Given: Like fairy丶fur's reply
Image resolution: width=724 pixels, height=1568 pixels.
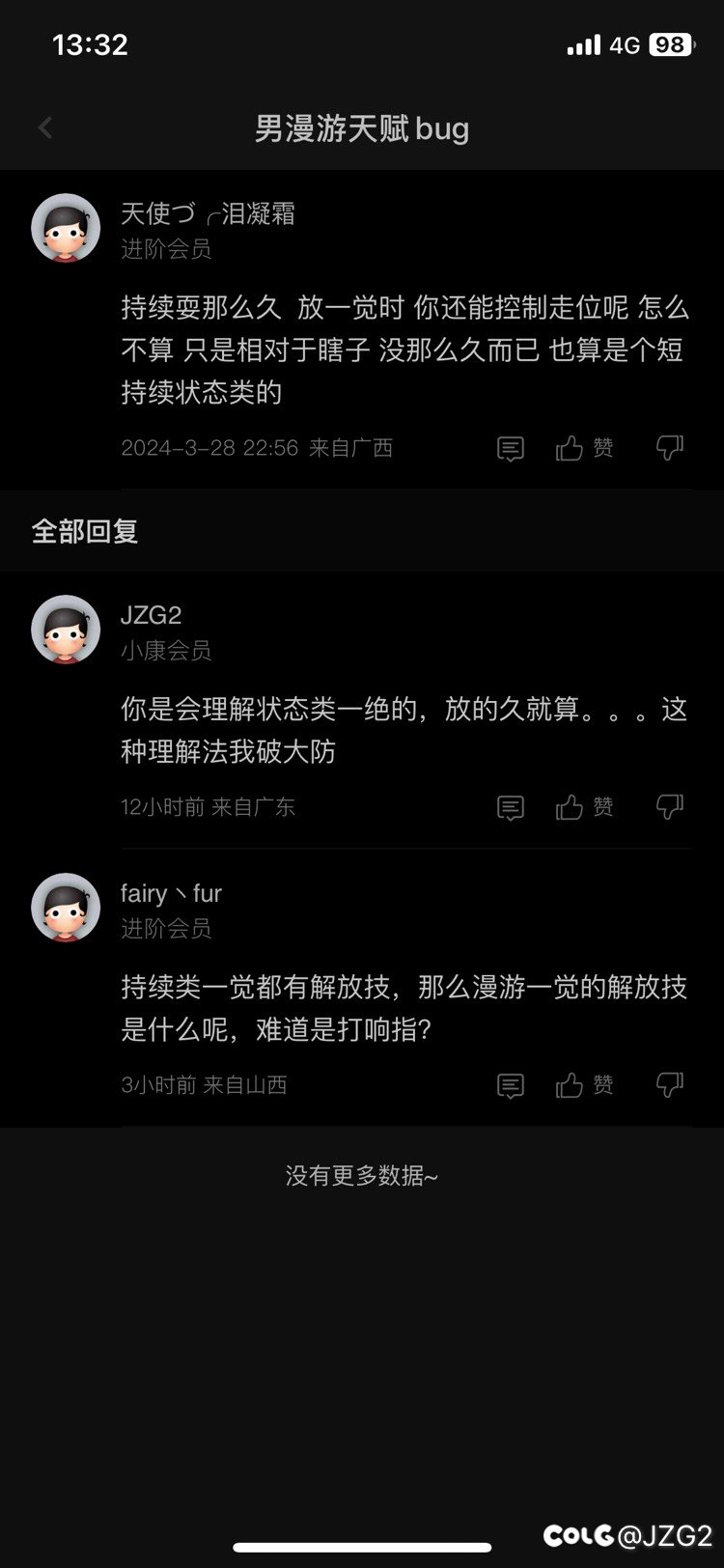Looking at the screenshot, I should [584, 1085].
